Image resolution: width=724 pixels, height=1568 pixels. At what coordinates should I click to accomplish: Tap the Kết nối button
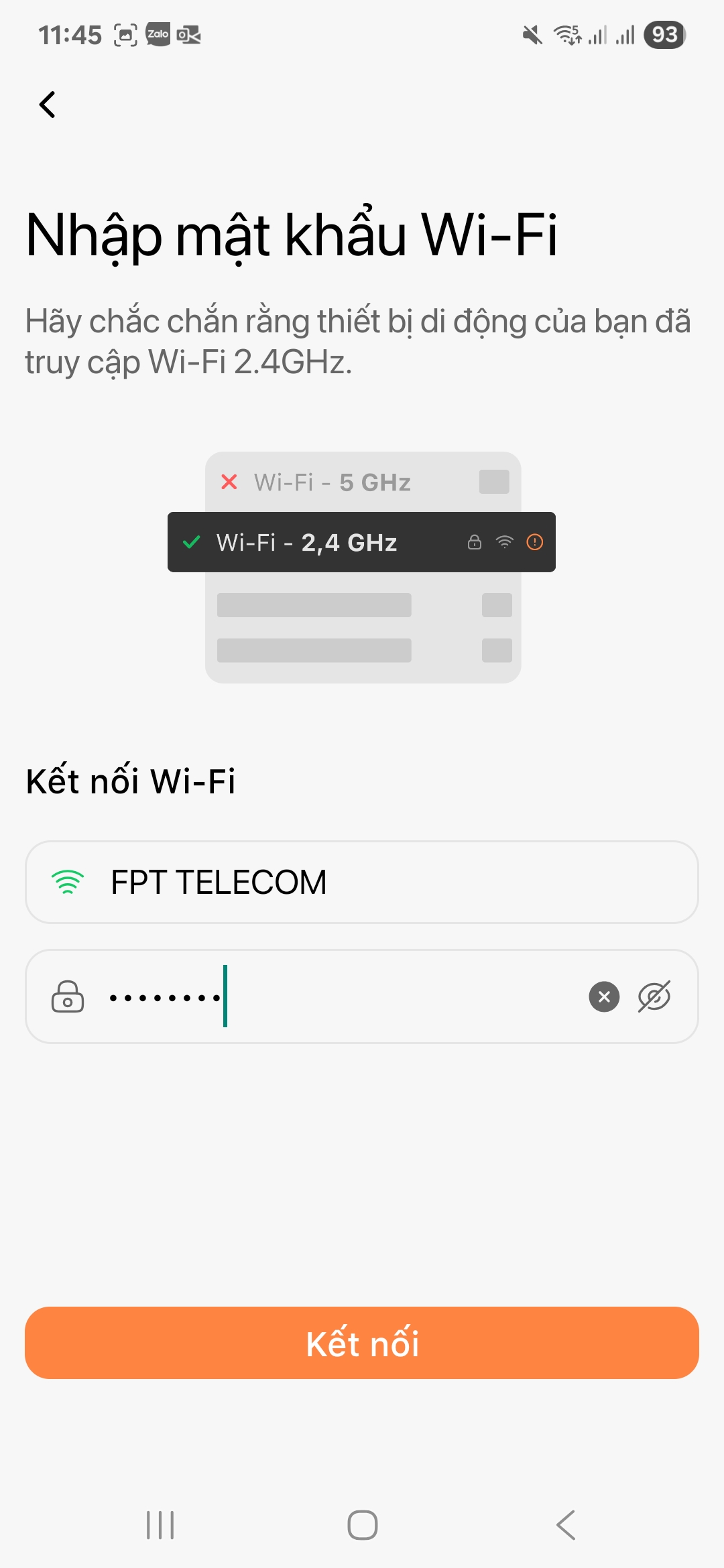[x=362, y=1343]
